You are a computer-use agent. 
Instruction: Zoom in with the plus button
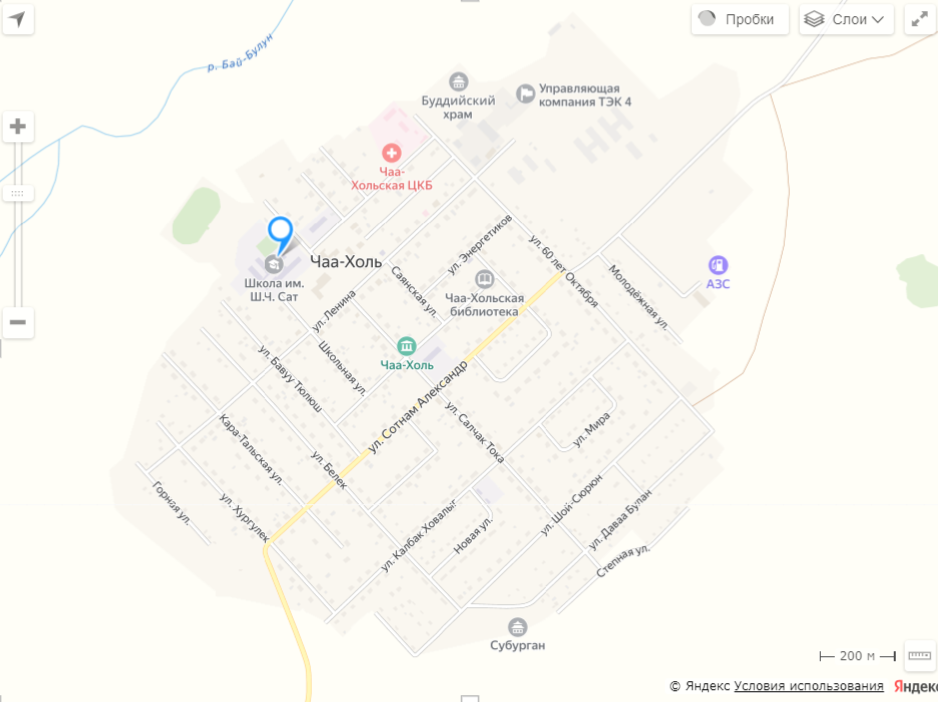[17, 127]
